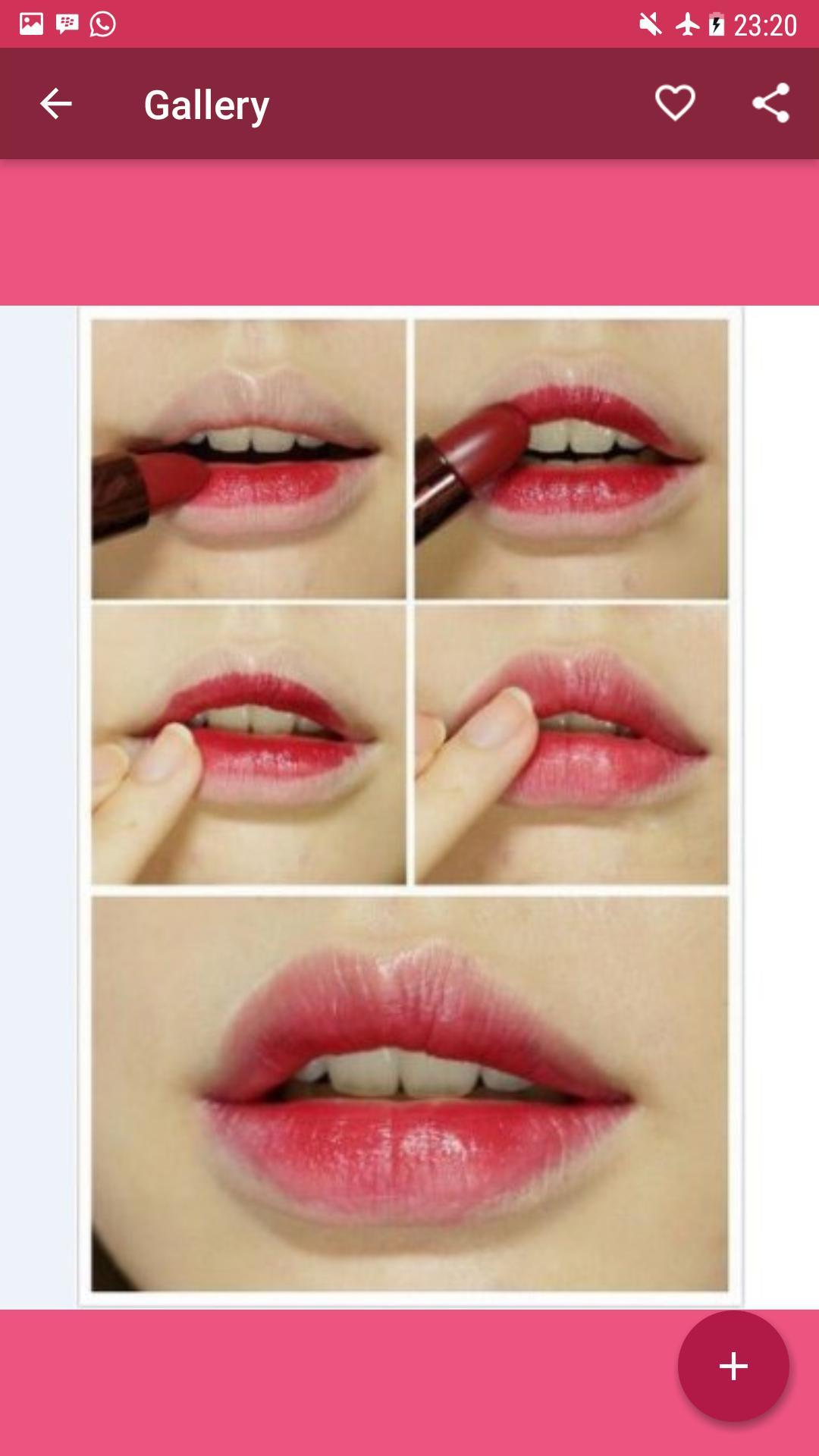The image size is (819, 1456).
Task: Tap the lipstick tutorial picture
Action: pyautogui.click(x=410, y=807)
